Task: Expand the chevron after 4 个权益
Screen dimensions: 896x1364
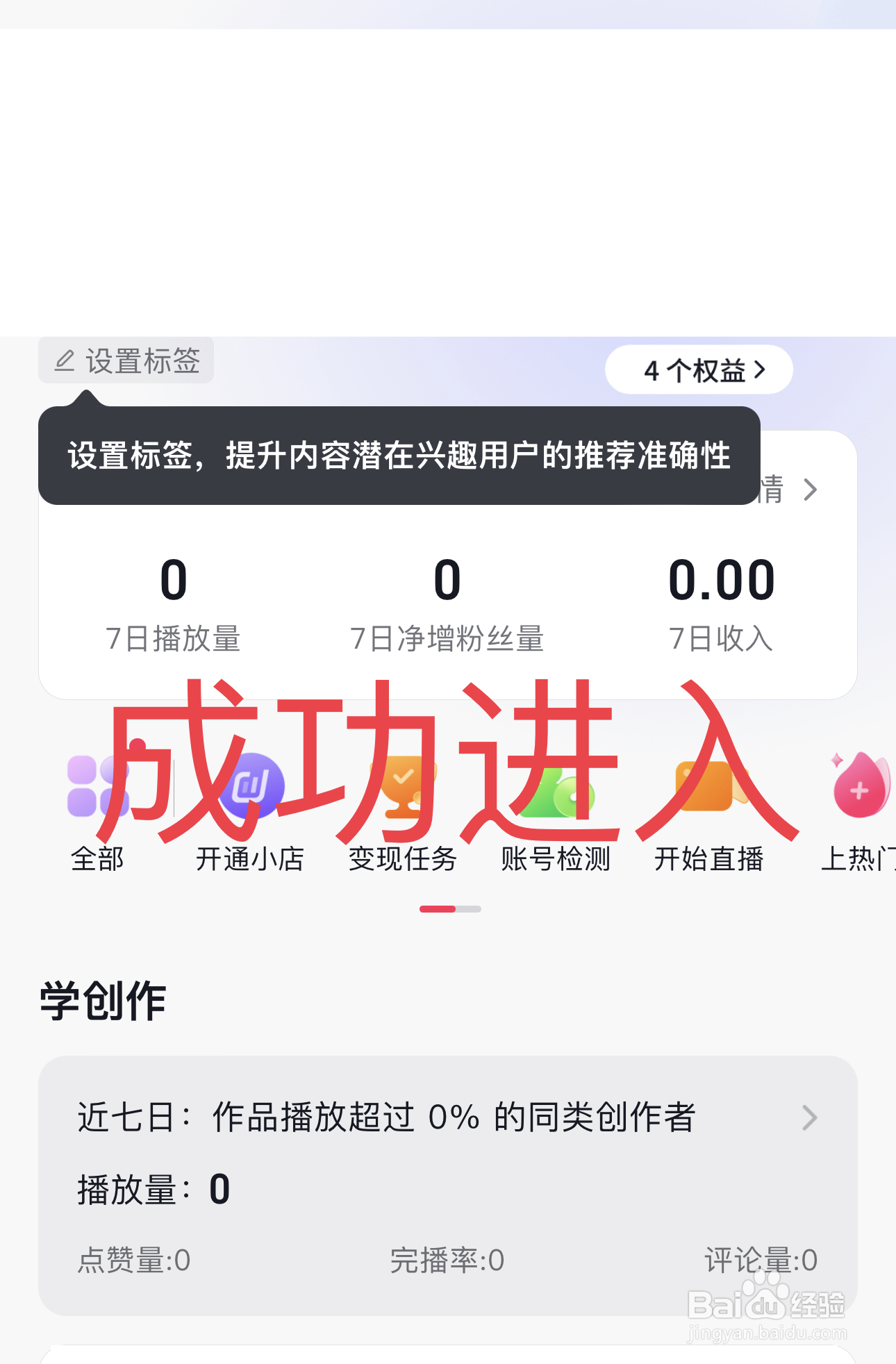Action: 761,369
